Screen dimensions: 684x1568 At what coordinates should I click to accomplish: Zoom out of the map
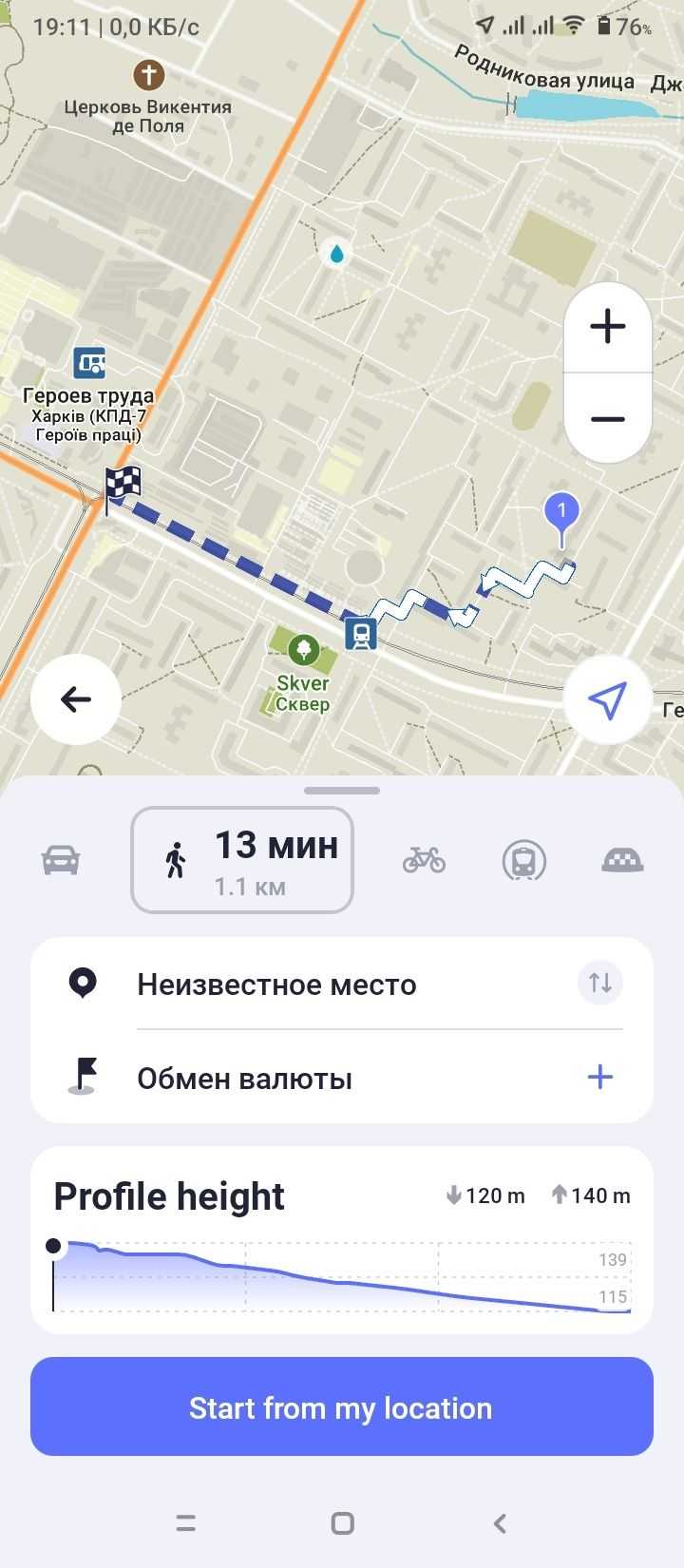[x=607, y=418]
